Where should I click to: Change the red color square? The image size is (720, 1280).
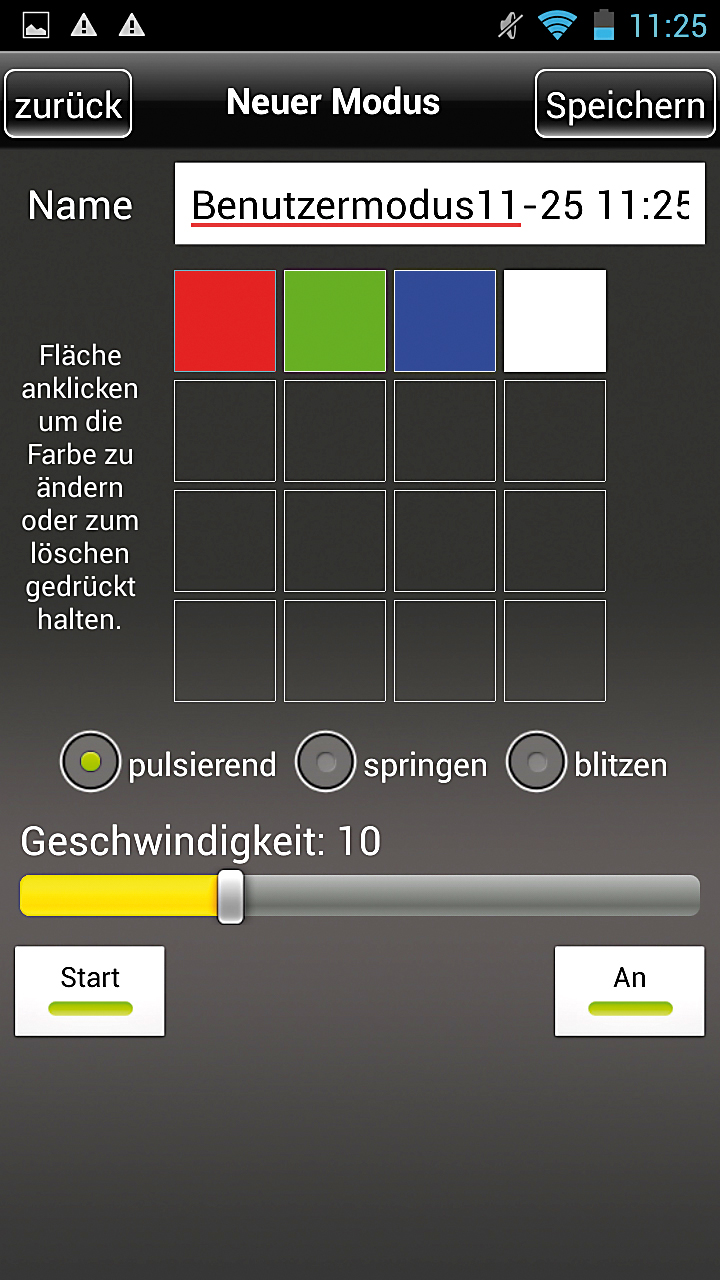(x=225, y=321)
